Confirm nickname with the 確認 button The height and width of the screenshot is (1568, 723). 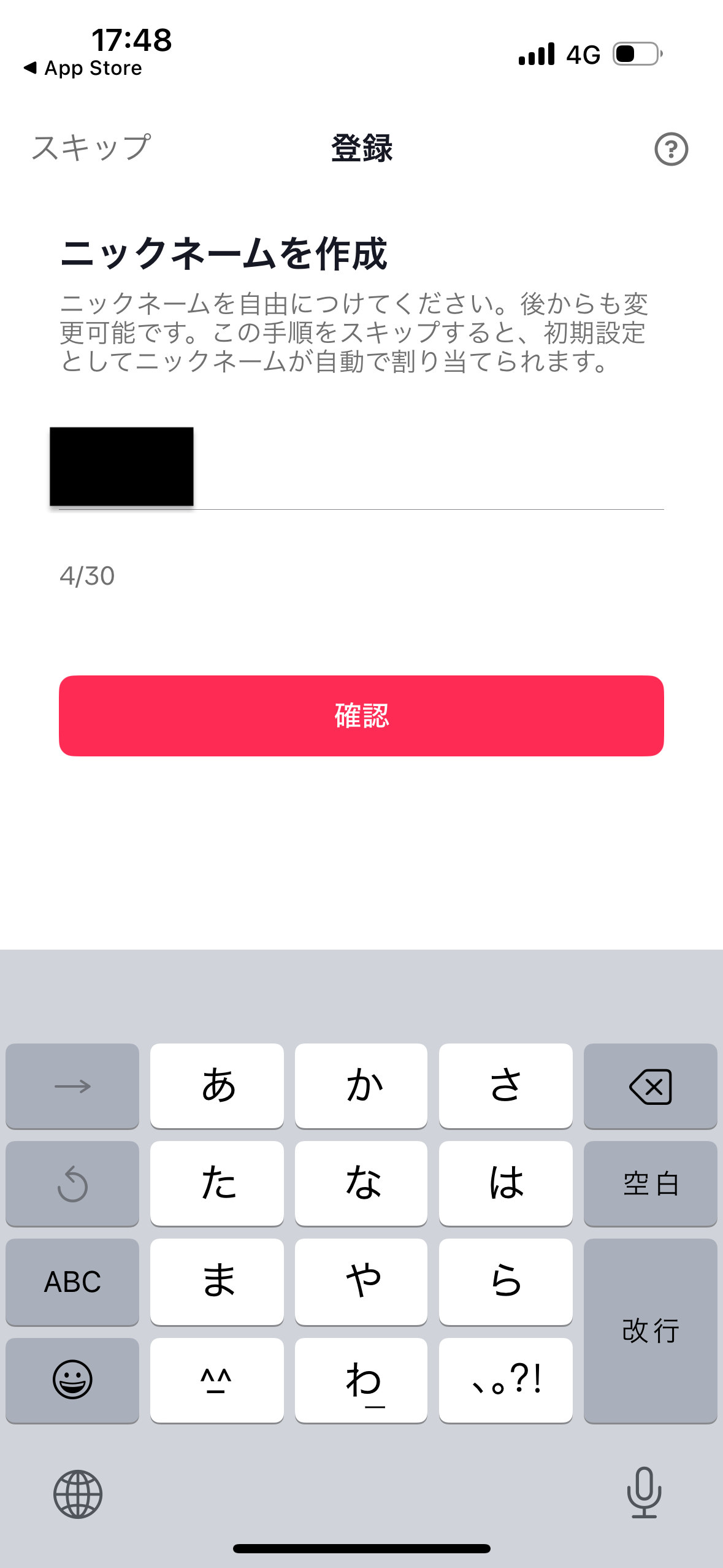click(x=361, y=715)
